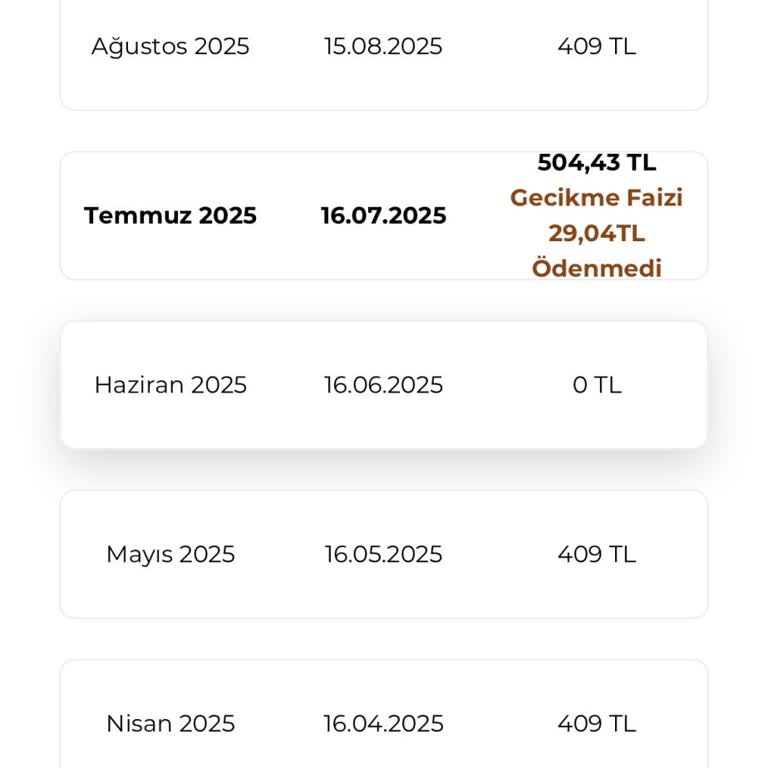The width and height of the screenshot is (768, 768).
Task: Open the Mayıs 2025 invoice card
Action: pyautogui.click(x=383, y=554)
